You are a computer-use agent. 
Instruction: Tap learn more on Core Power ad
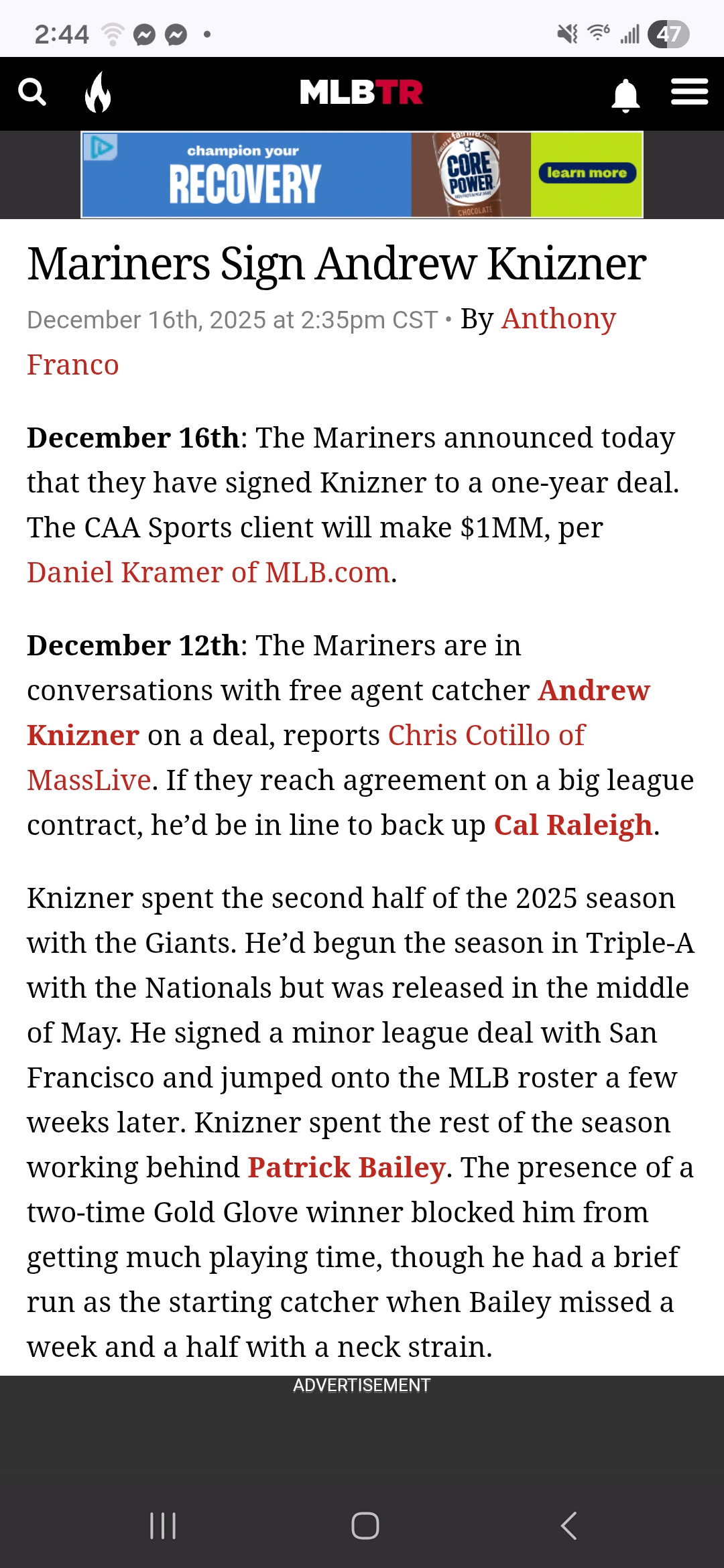point(587,173)
